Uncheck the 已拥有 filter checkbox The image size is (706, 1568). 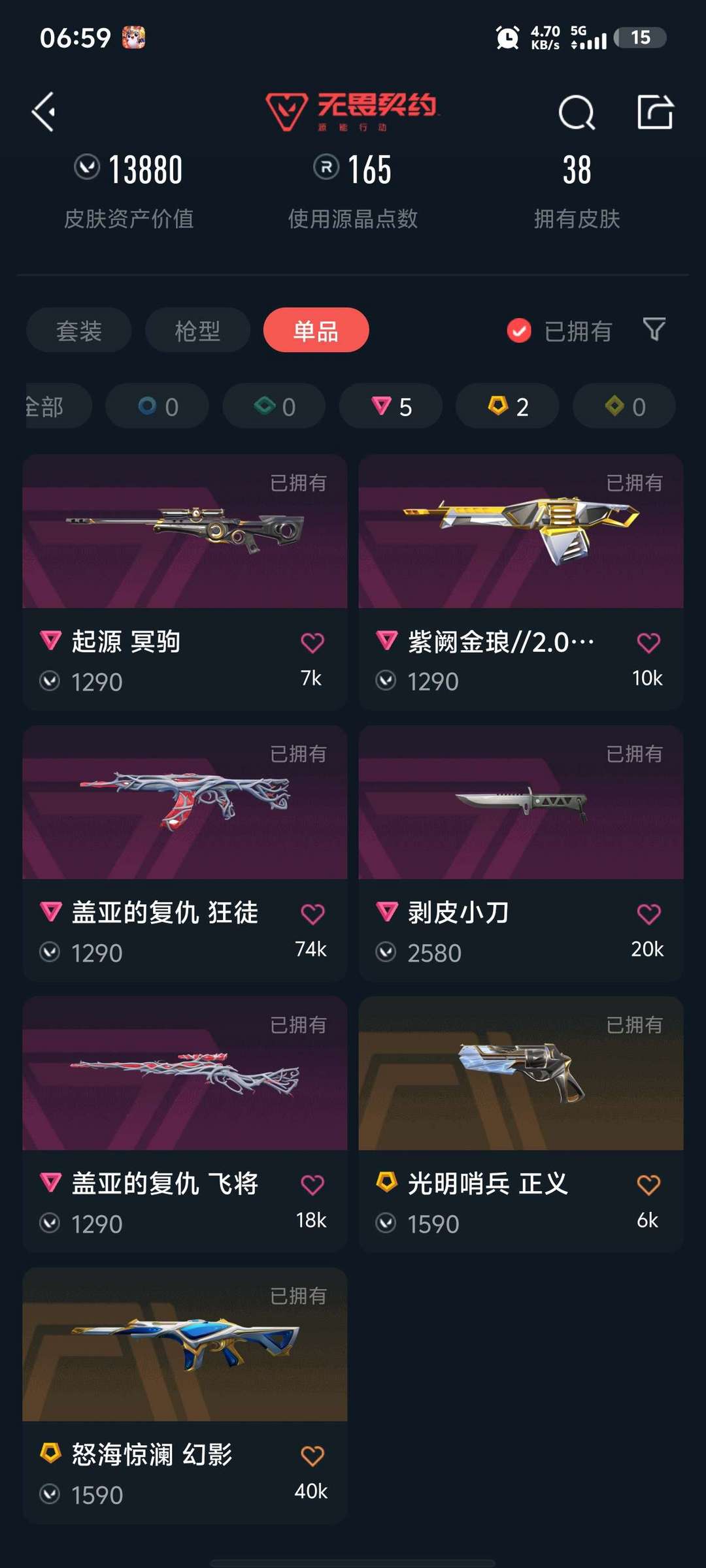pos(519,331)
